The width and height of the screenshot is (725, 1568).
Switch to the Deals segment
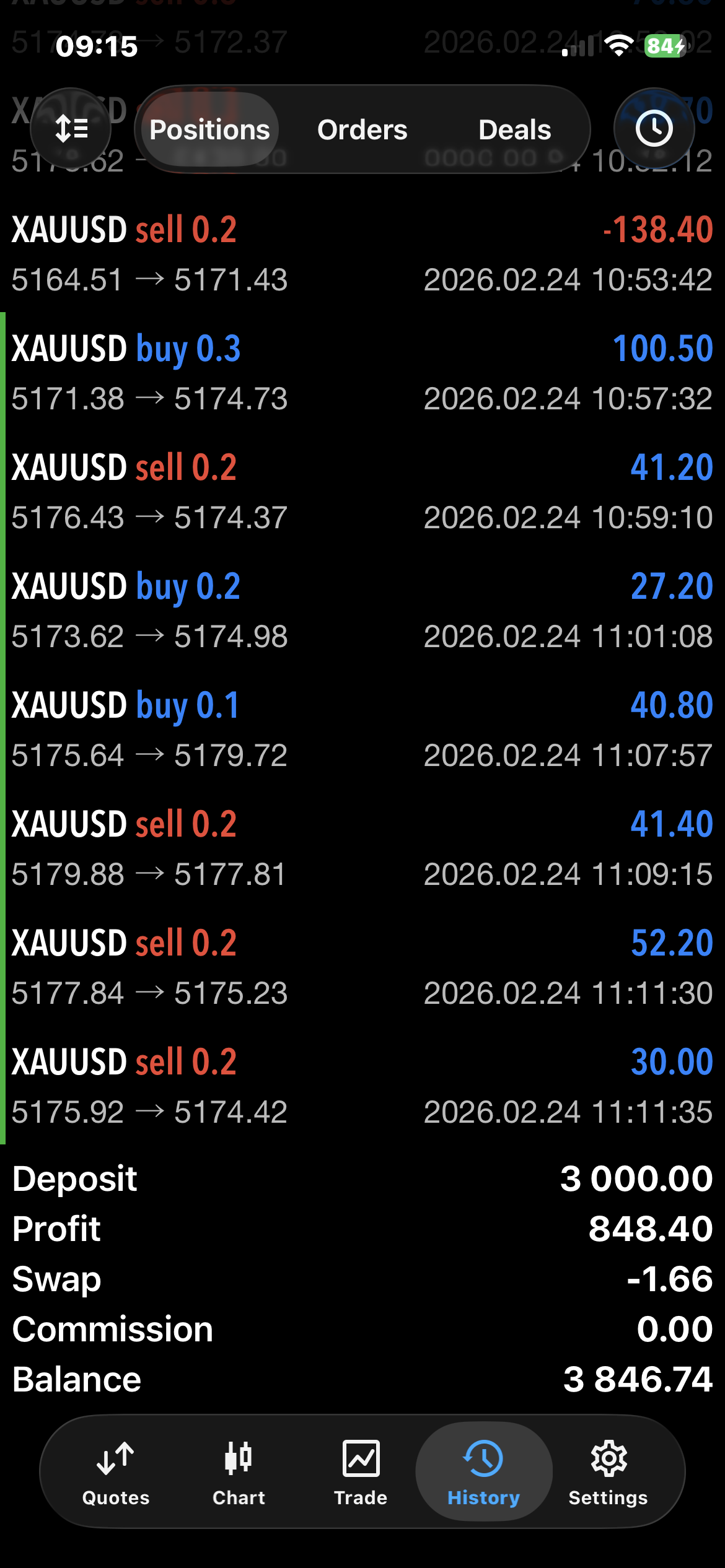(x=514, y=130)
